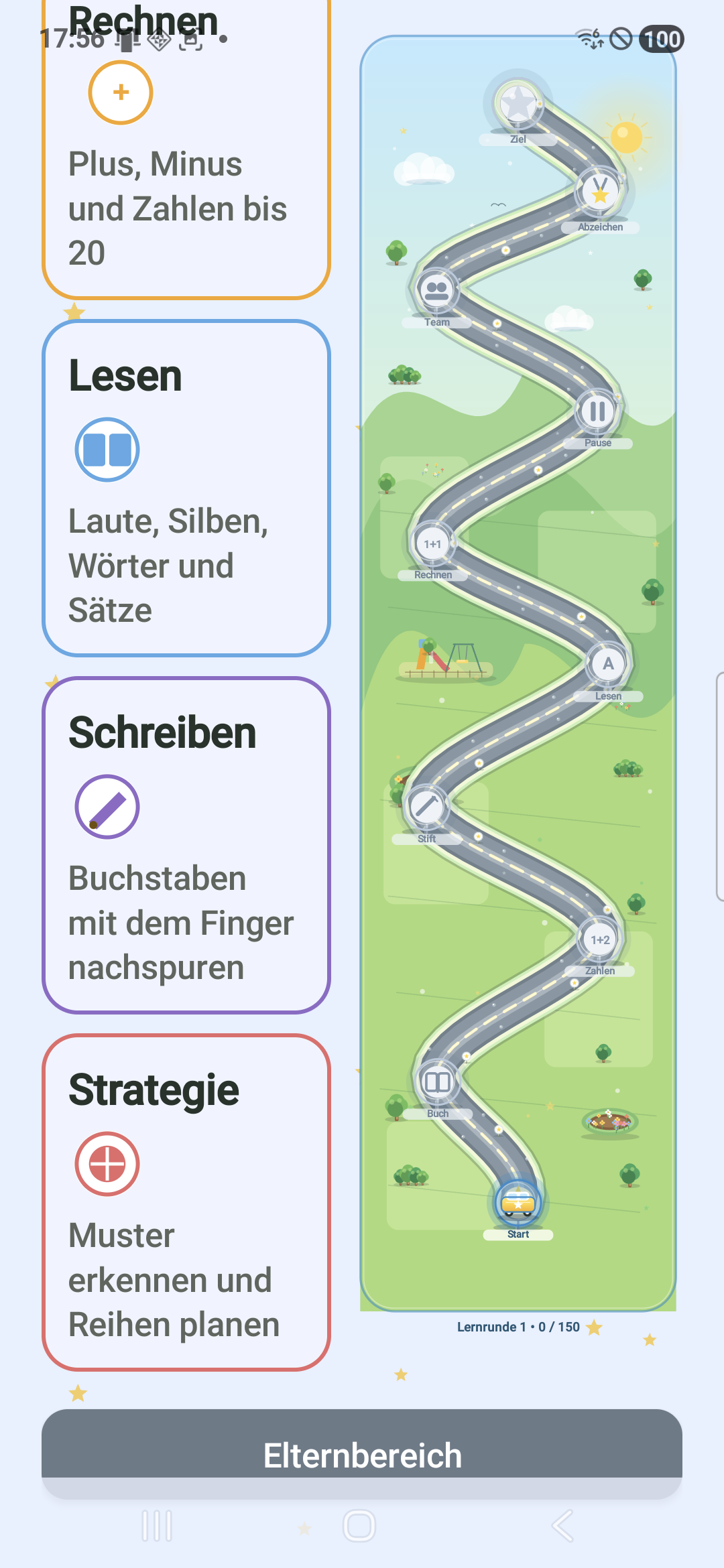
Task: Select the Buch node on the road
Action: [x=438, y=1082]
